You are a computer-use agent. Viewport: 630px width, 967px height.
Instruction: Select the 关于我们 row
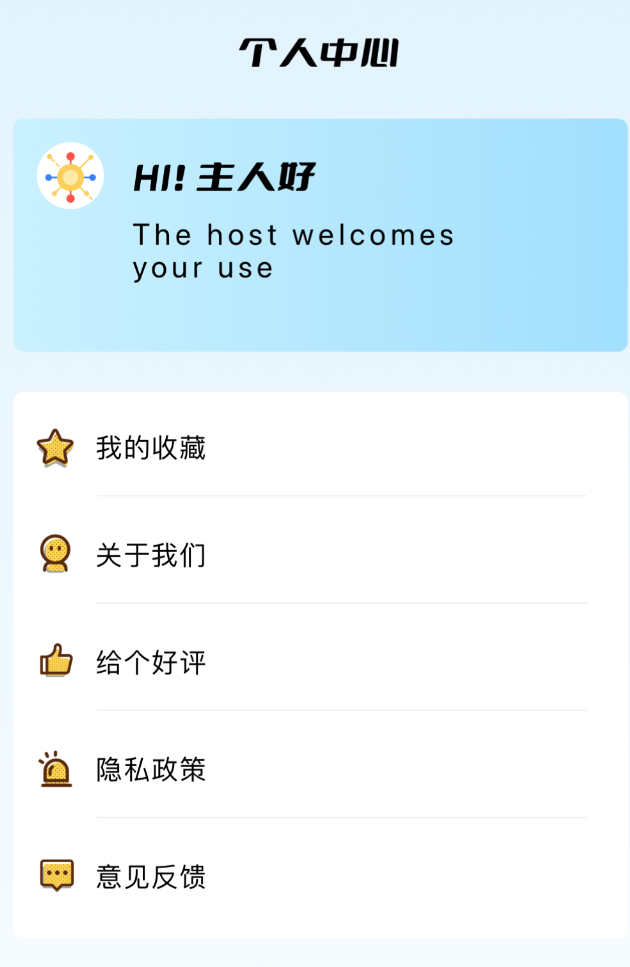[x=151, y=555]
